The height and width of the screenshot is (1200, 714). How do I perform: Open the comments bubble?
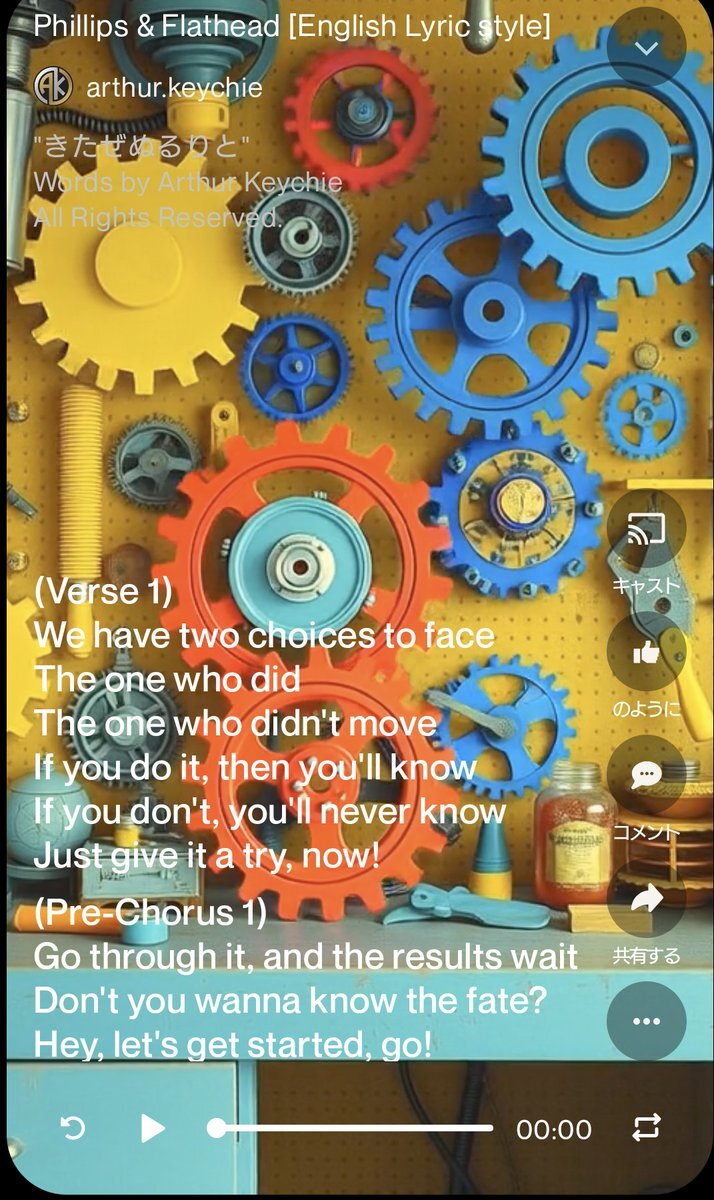coord(646,775)
